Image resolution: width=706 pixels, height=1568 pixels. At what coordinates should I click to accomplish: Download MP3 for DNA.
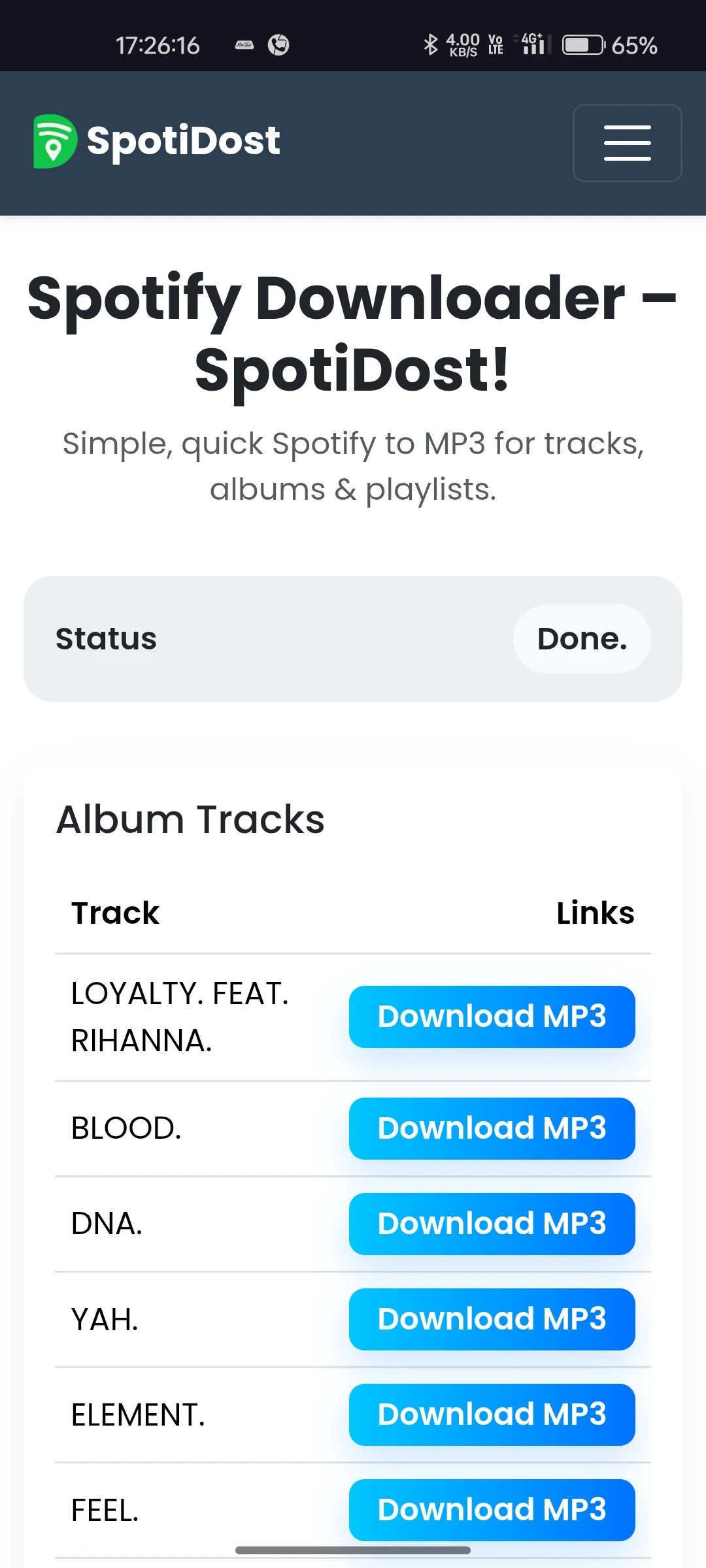coord(492,1224)
